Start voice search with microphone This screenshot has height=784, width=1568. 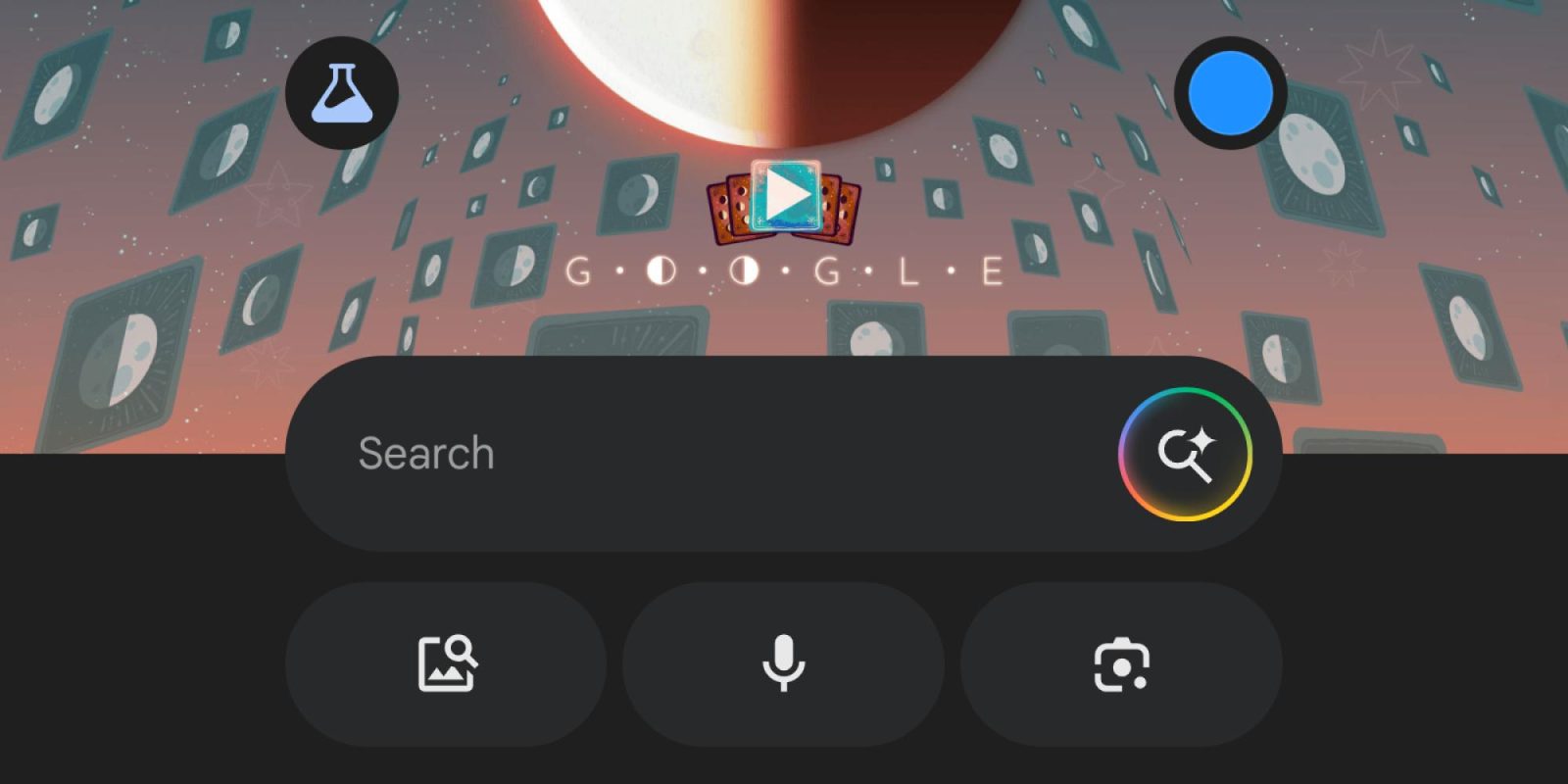point(783,663)
